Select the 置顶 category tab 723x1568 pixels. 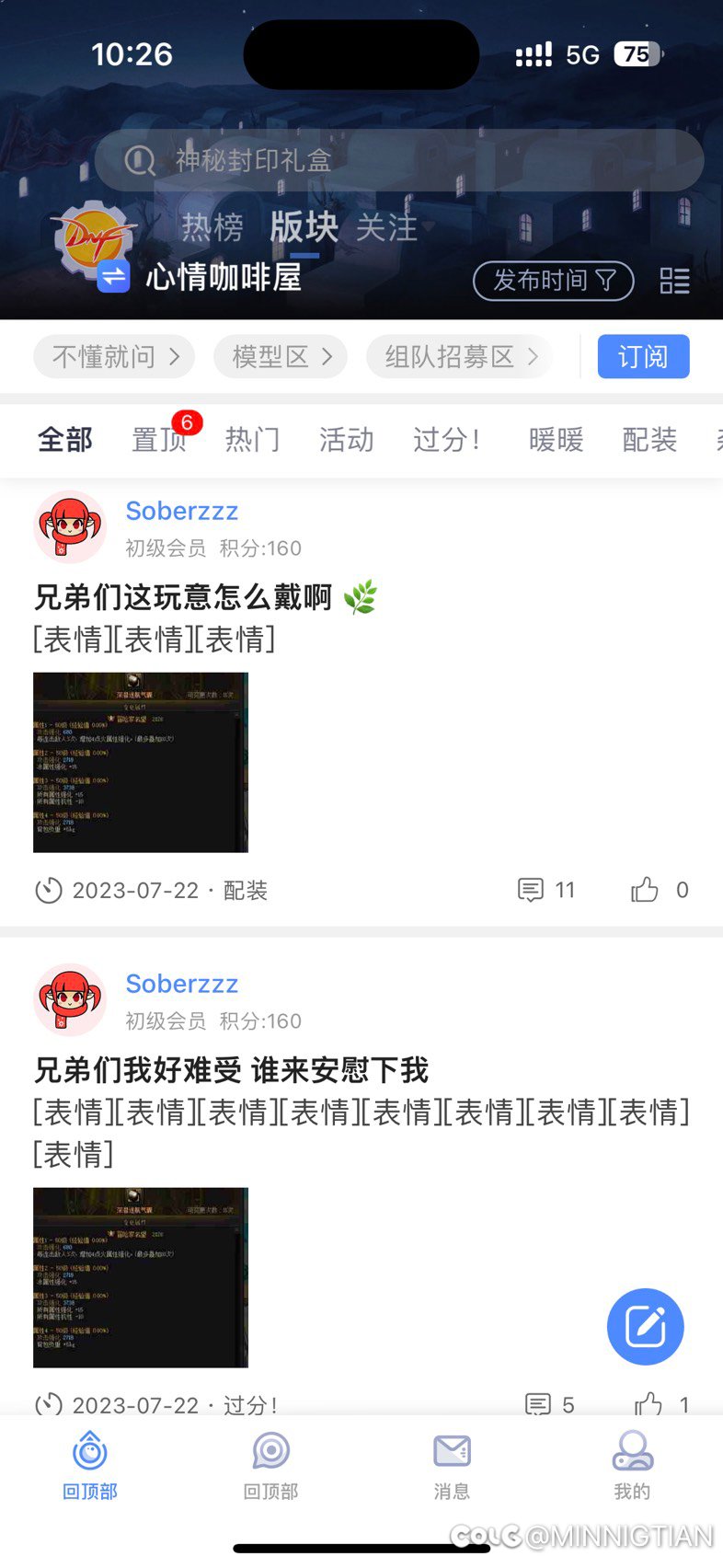158,440
